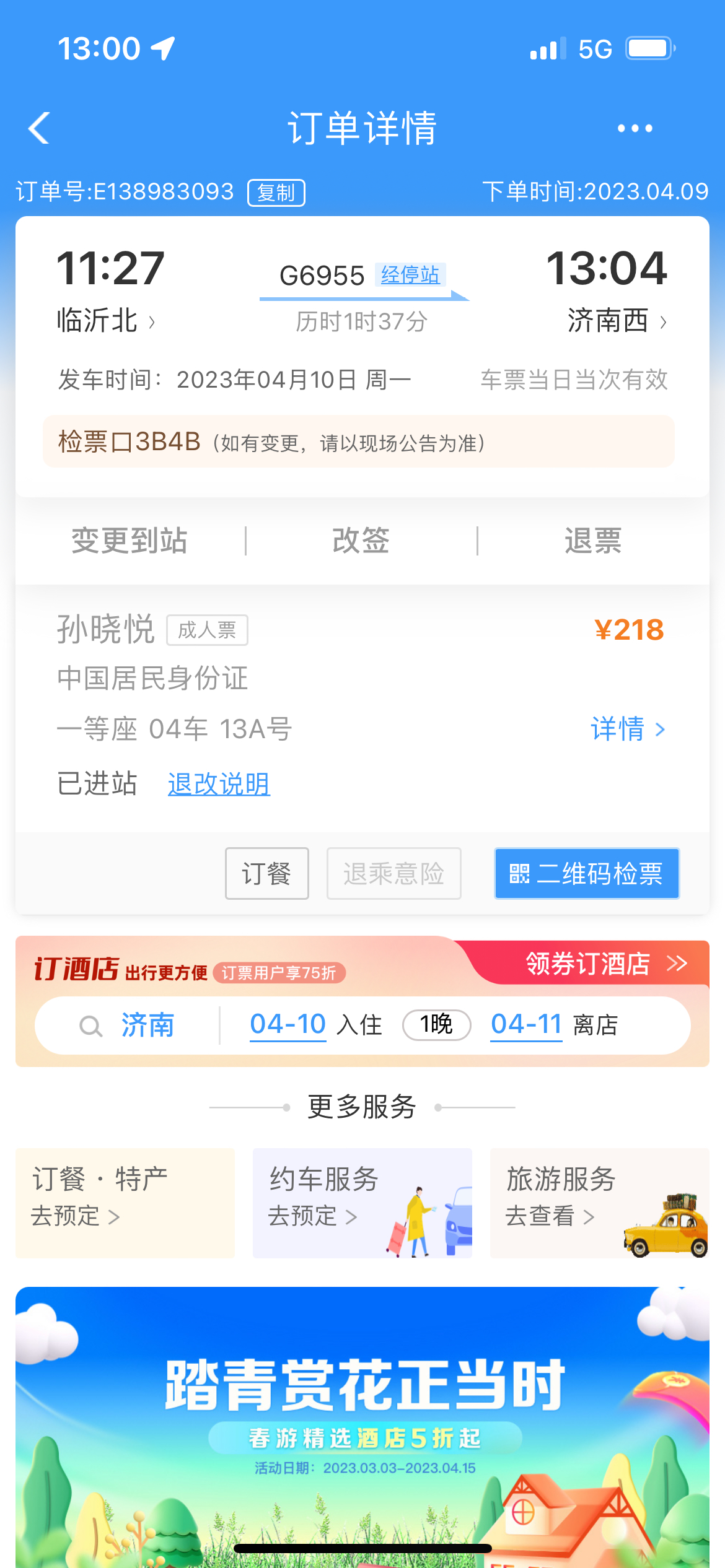Open 约车服务 booking card
This screenshot has height=1568, width=725.
[362, 1203]
